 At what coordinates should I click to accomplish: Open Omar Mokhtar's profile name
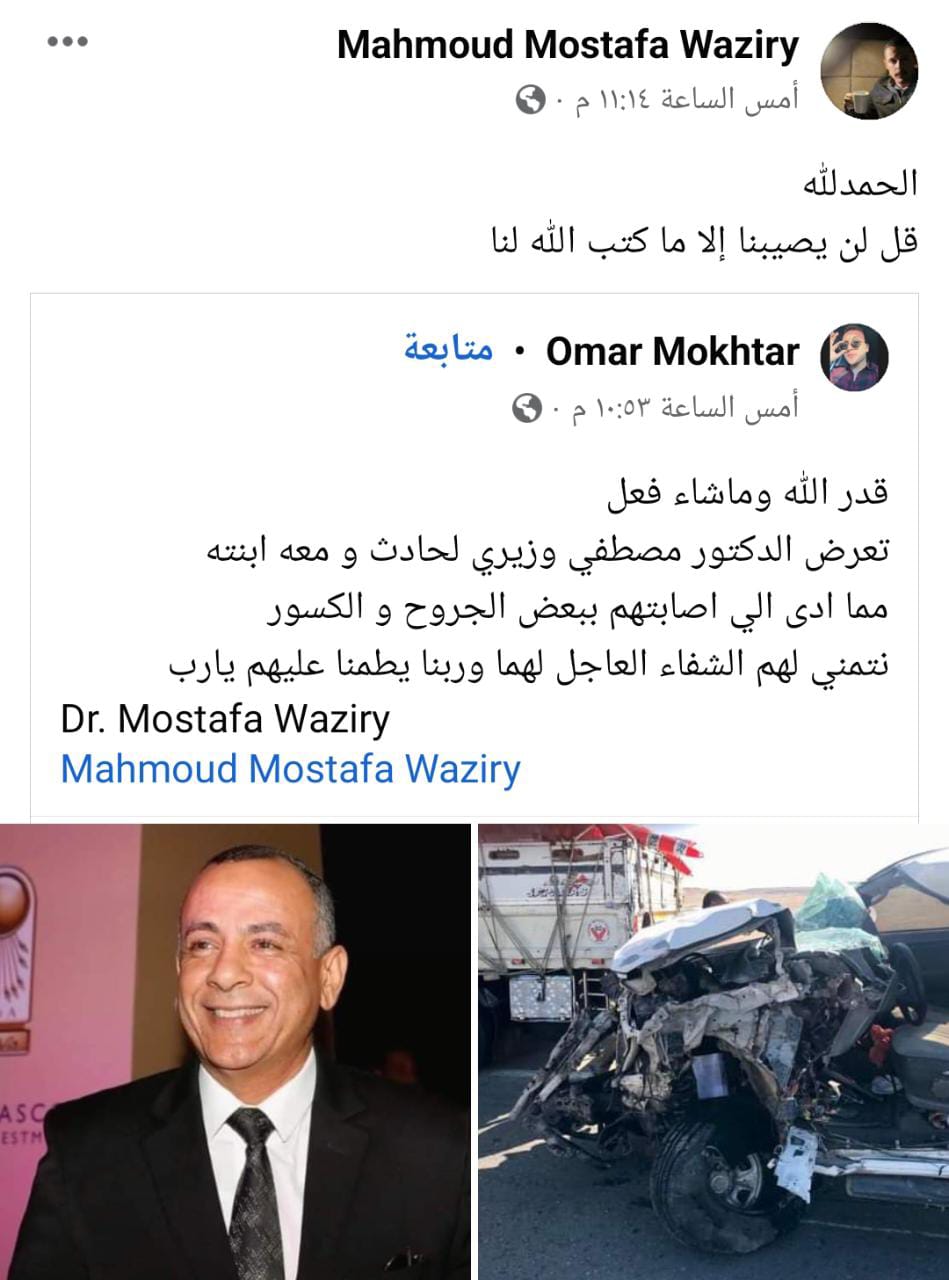tap(672, 352)
